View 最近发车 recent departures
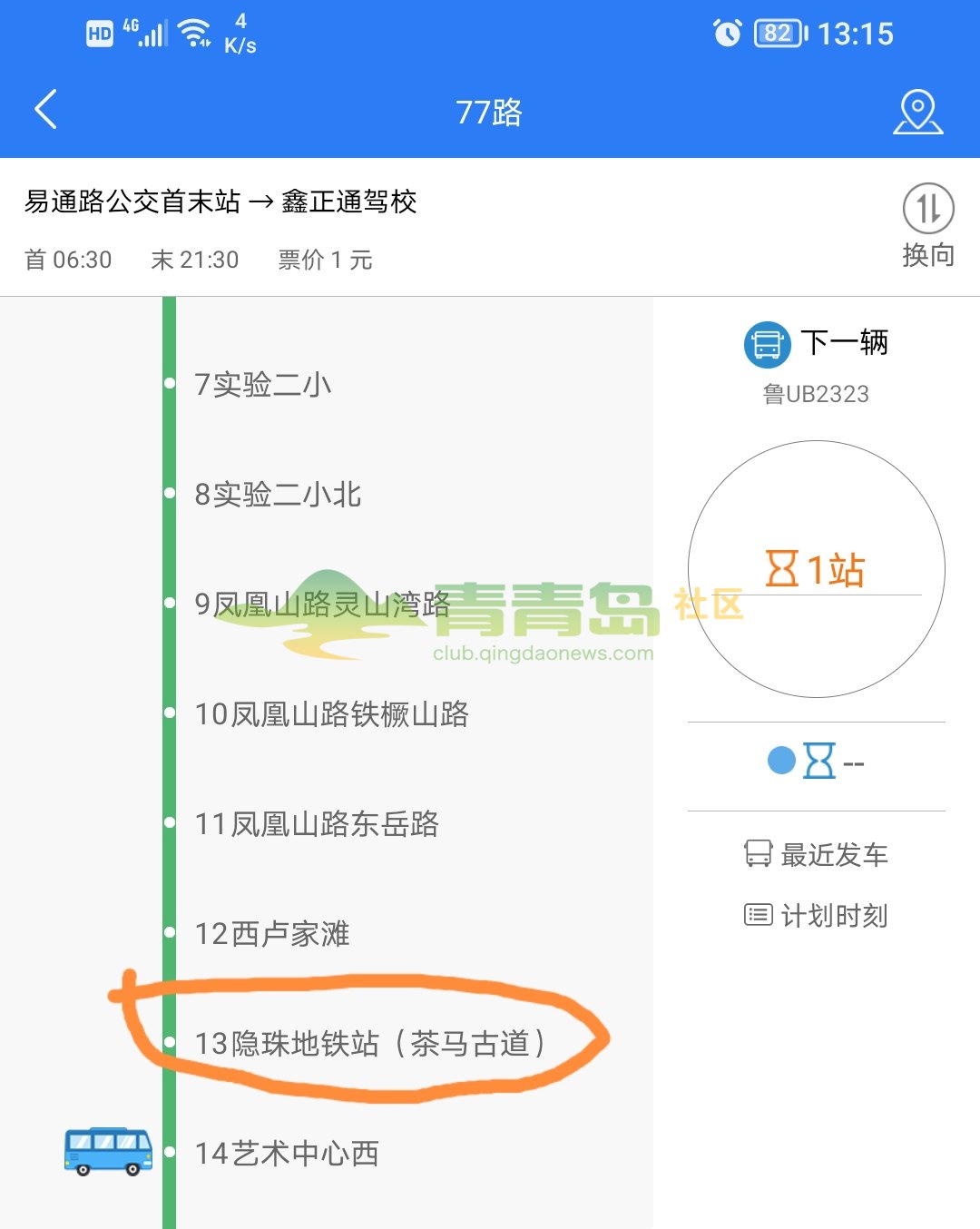Viewport: 980px width, 1229px height. [x=816, y=854]
